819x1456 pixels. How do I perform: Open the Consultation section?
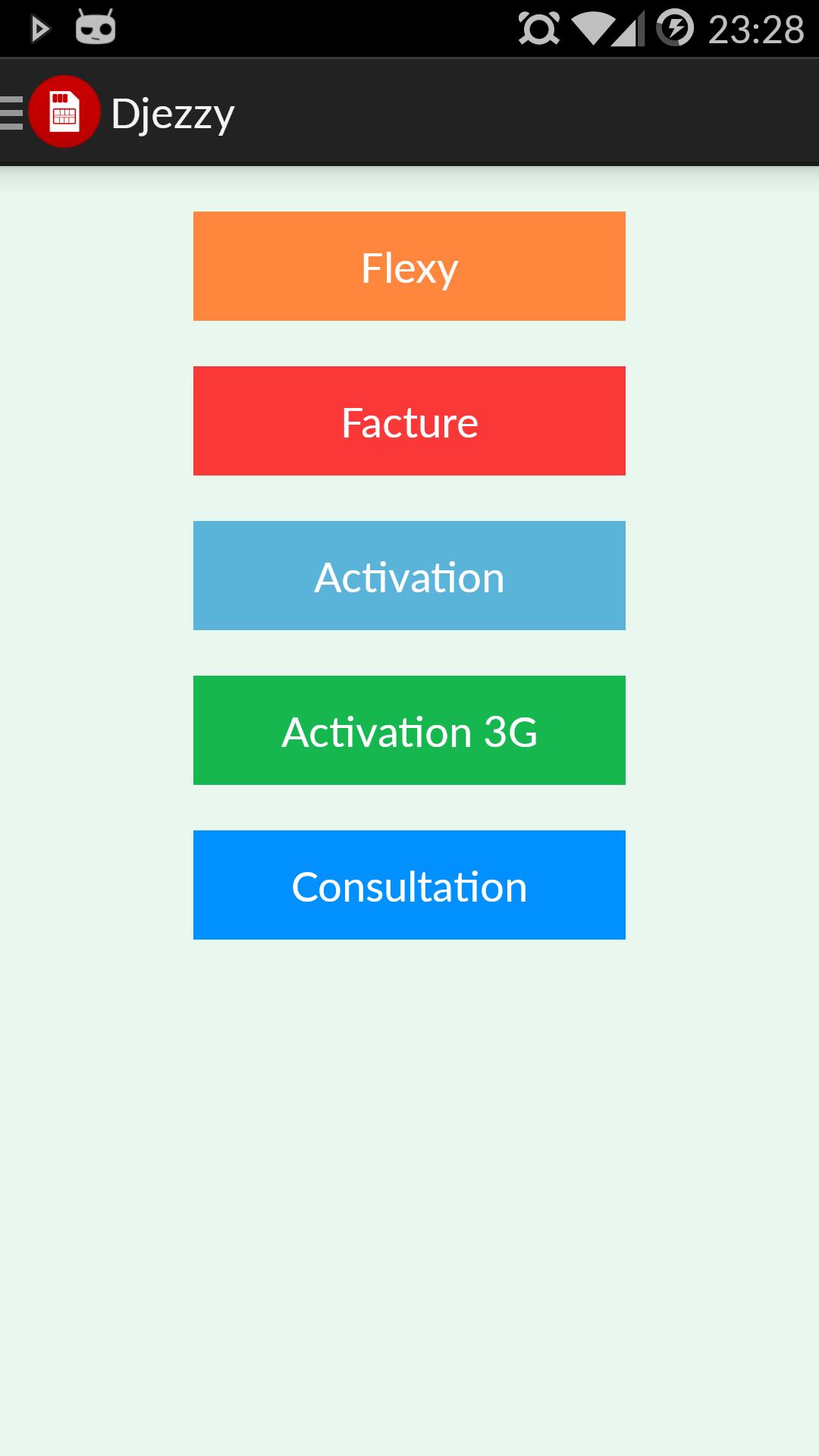point(409,885)
